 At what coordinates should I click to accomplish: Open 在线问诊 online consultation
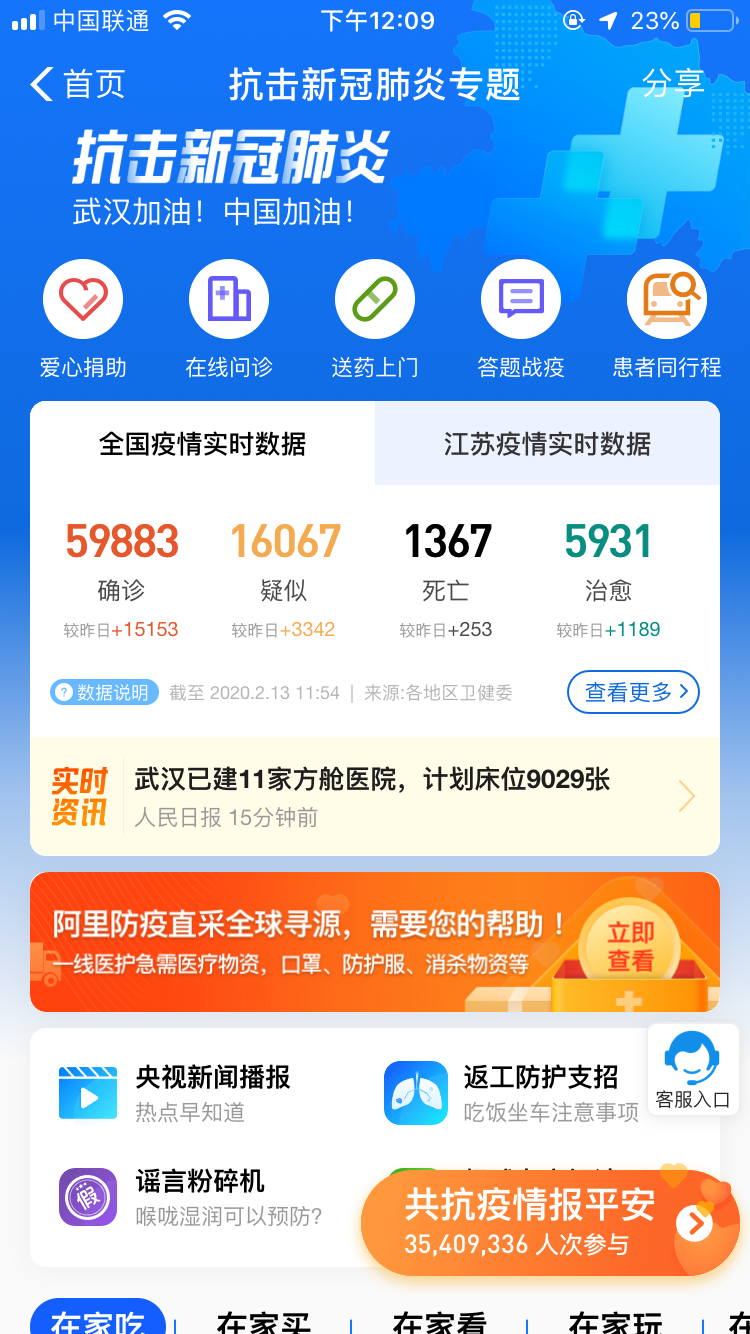tap(229, 320)
